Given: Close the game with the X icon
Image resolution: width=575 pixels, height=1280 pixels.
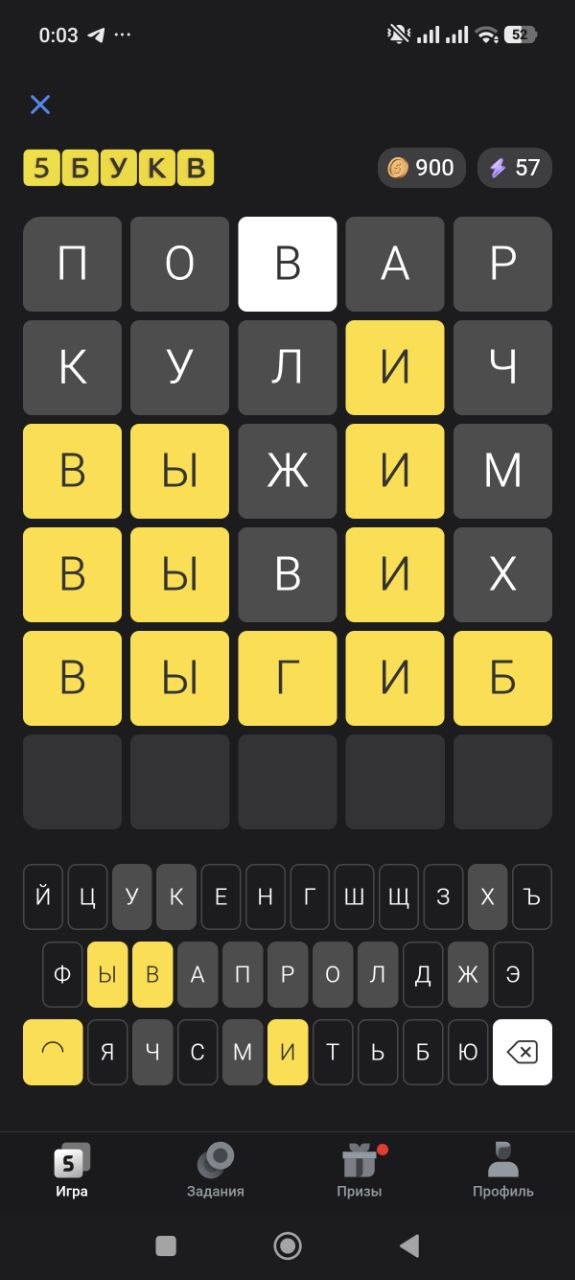Looking at the screenshot, I should tap(40, 105).
